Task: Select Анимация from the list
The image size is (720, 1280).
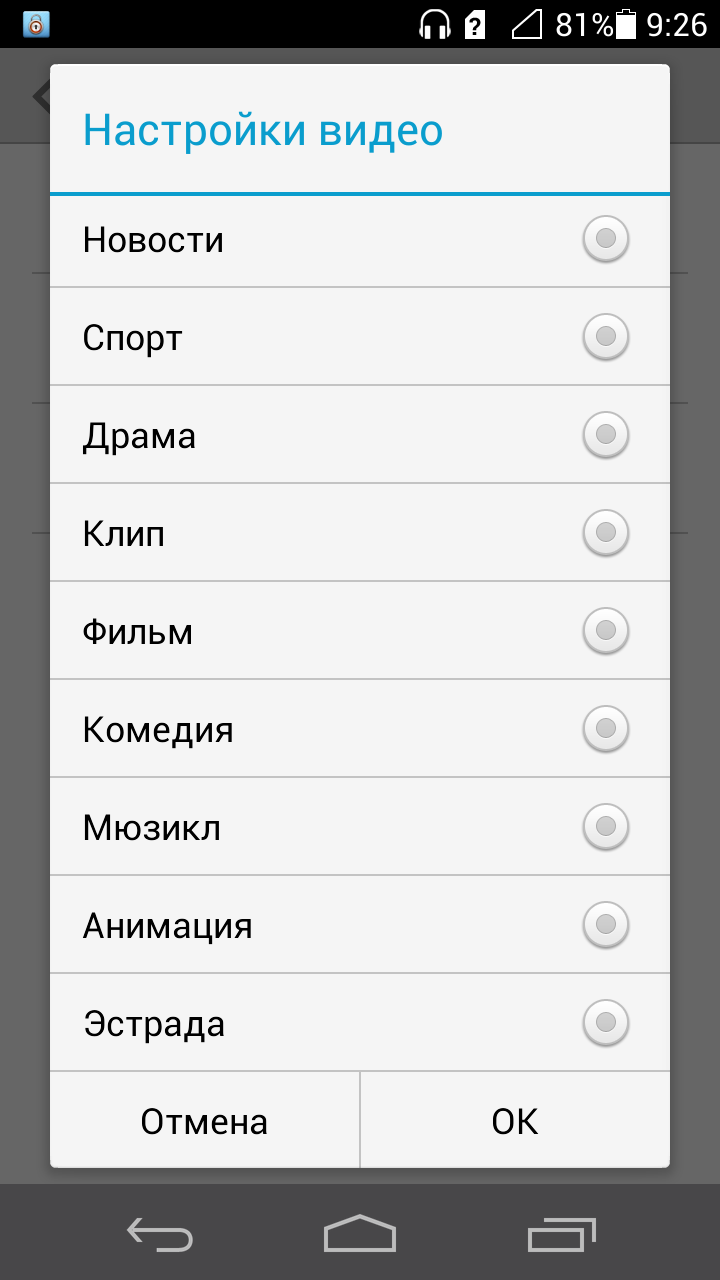Action: tap(360, 925)
